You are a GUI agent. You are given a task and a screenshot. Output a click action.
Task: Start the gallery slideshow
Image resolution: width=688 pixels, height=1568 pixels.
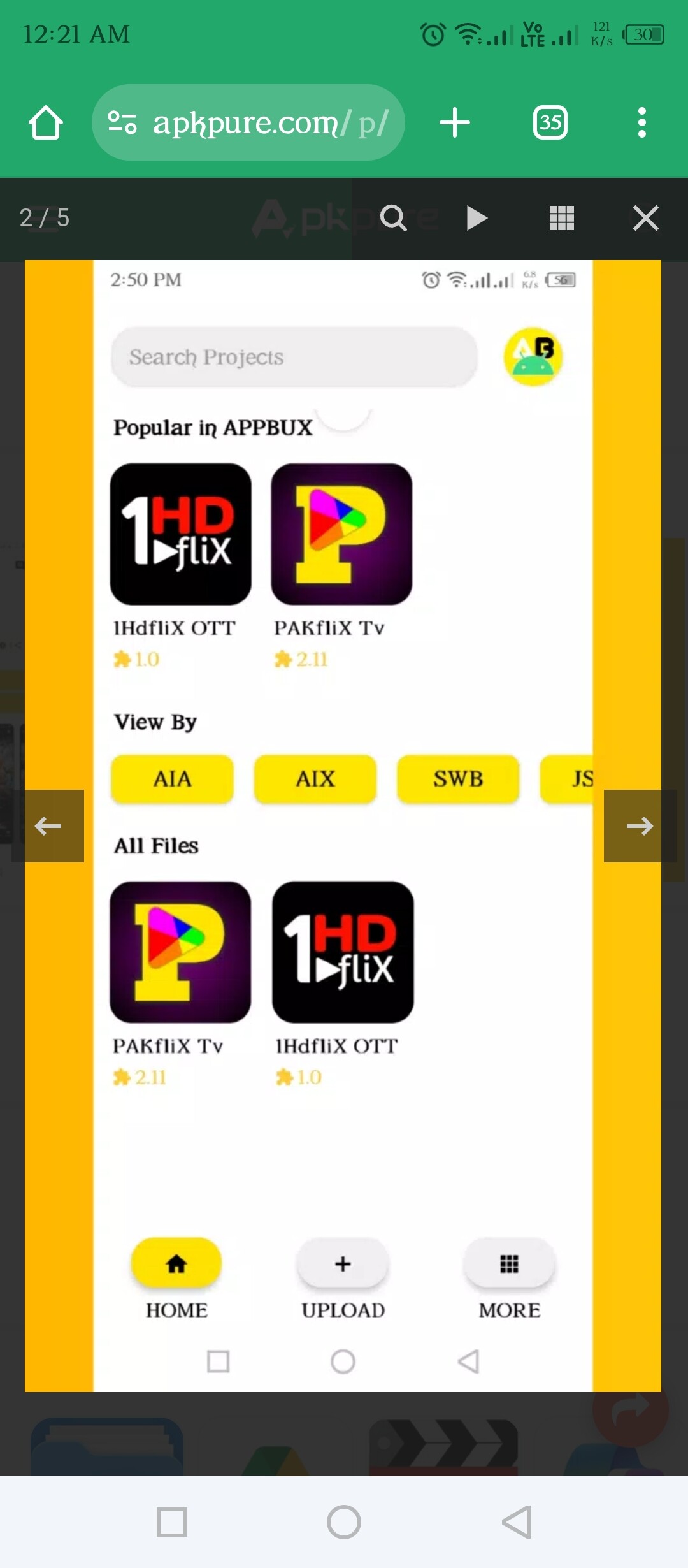coord(477,218)
